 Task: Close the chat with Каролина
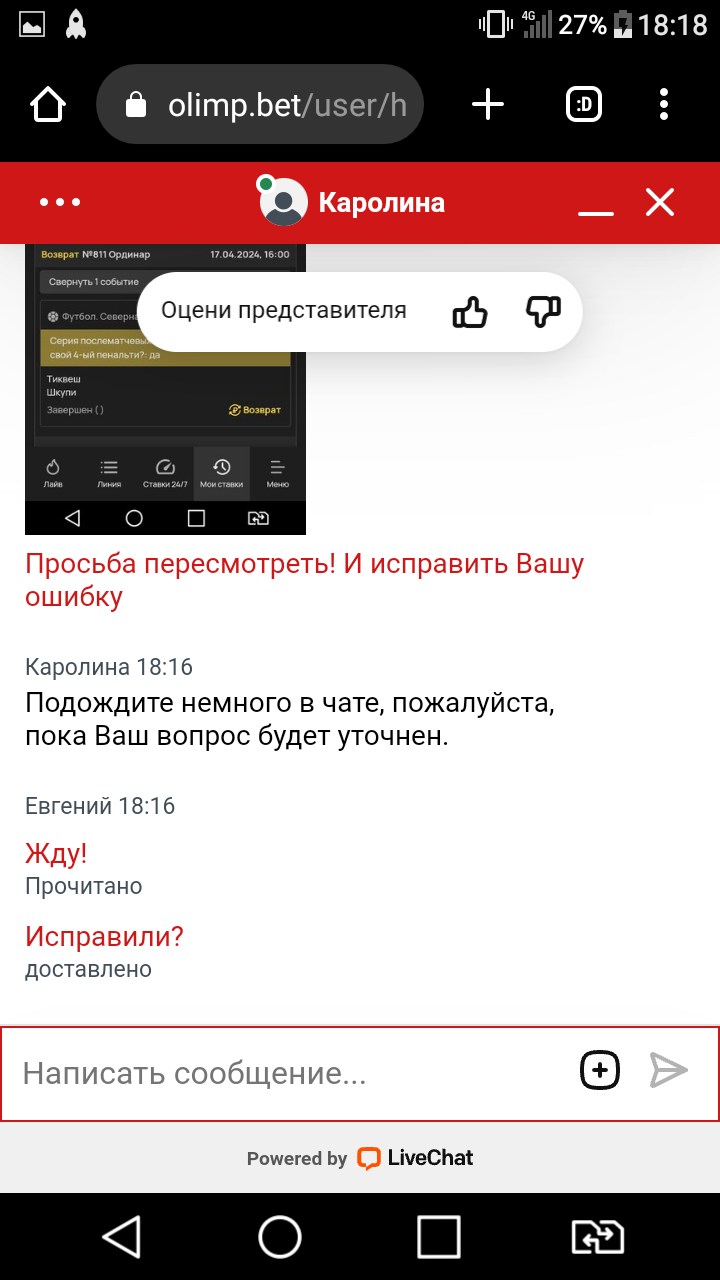660,203
